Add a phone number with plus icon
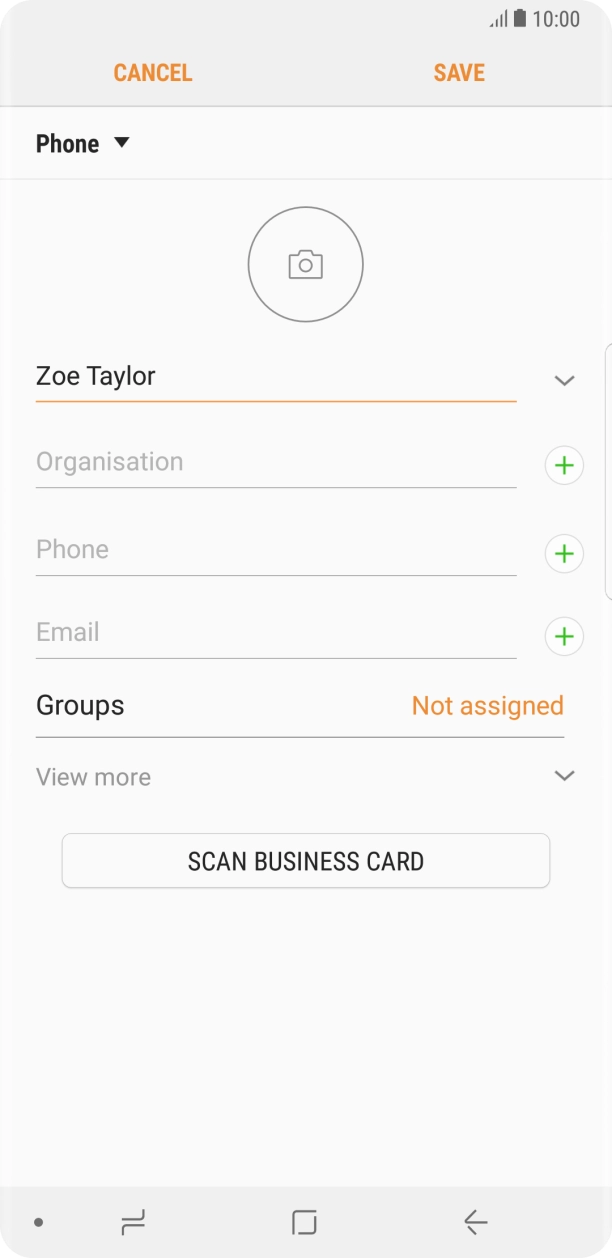The width and height of the screenshot is (612, 1258). tap(564, 553)
